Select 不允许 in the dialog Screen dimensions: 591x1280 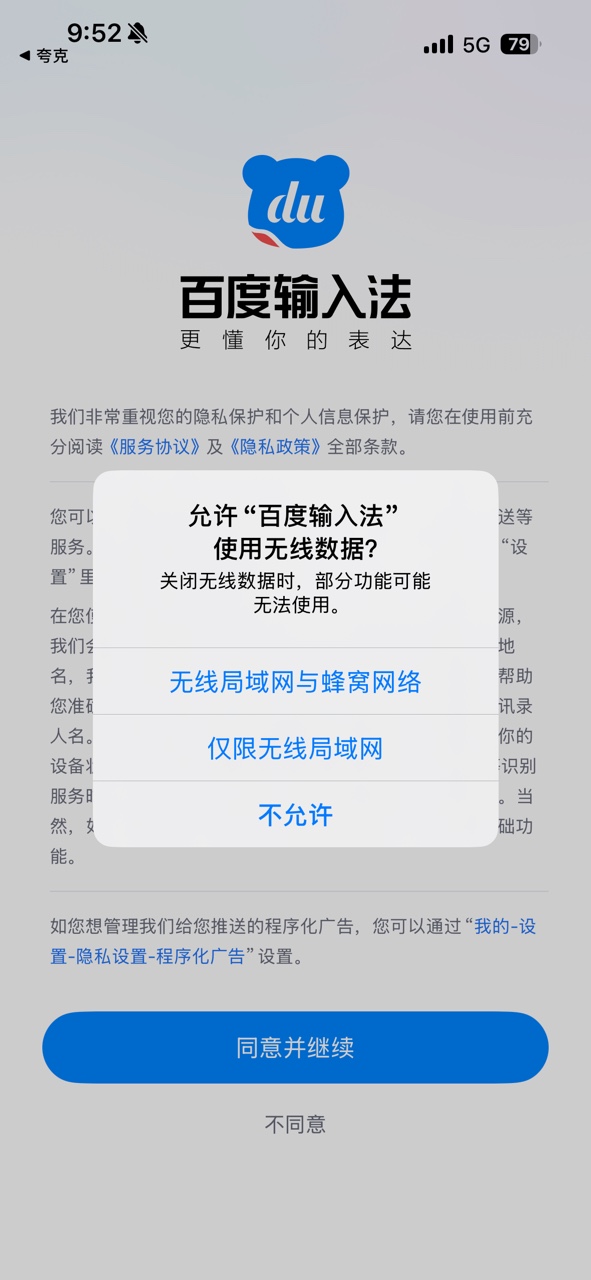[295, 815]
